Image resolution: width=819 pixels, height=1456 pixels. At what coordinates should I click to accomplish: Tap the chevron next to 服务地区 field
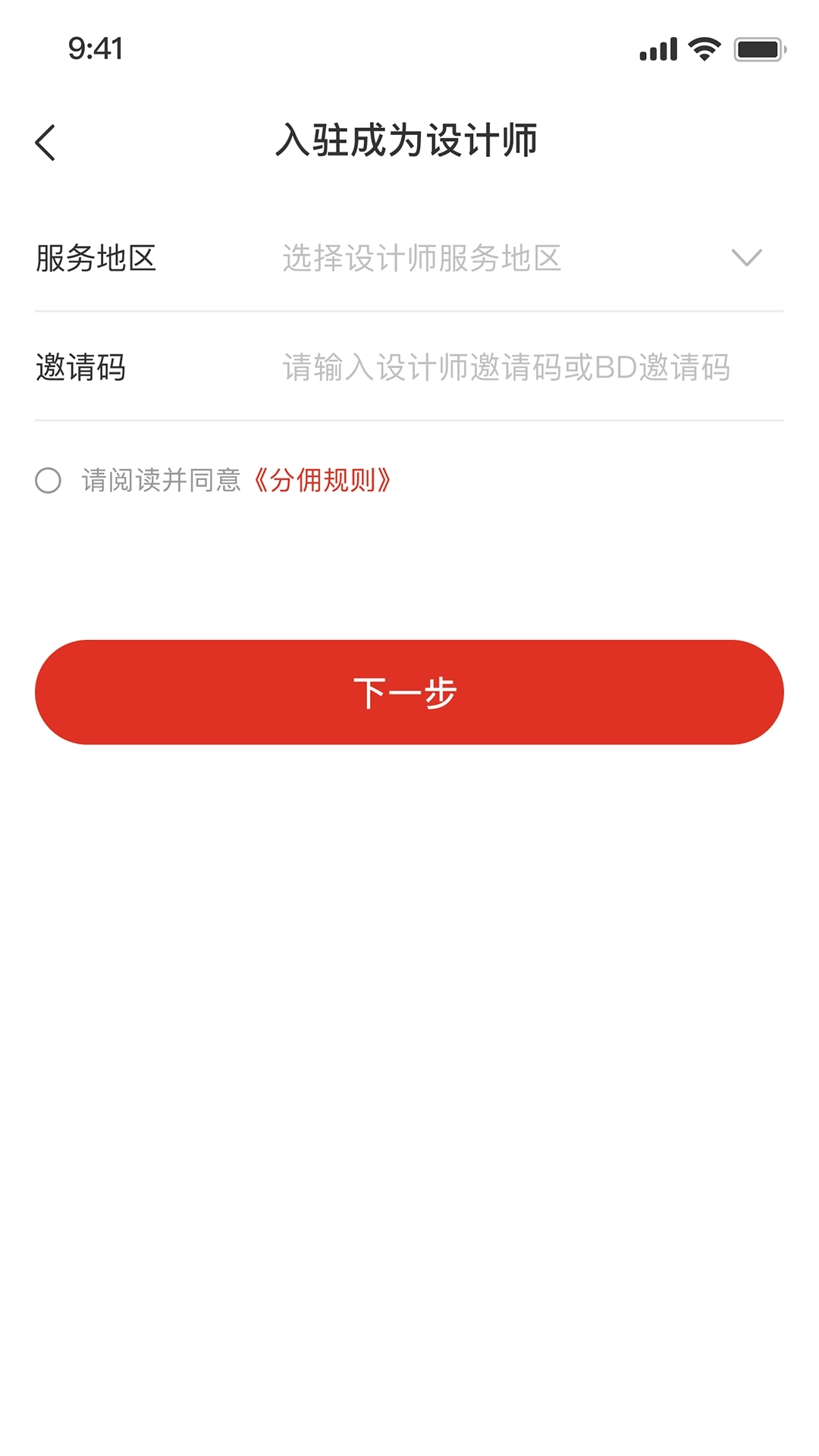pos(747,258)
